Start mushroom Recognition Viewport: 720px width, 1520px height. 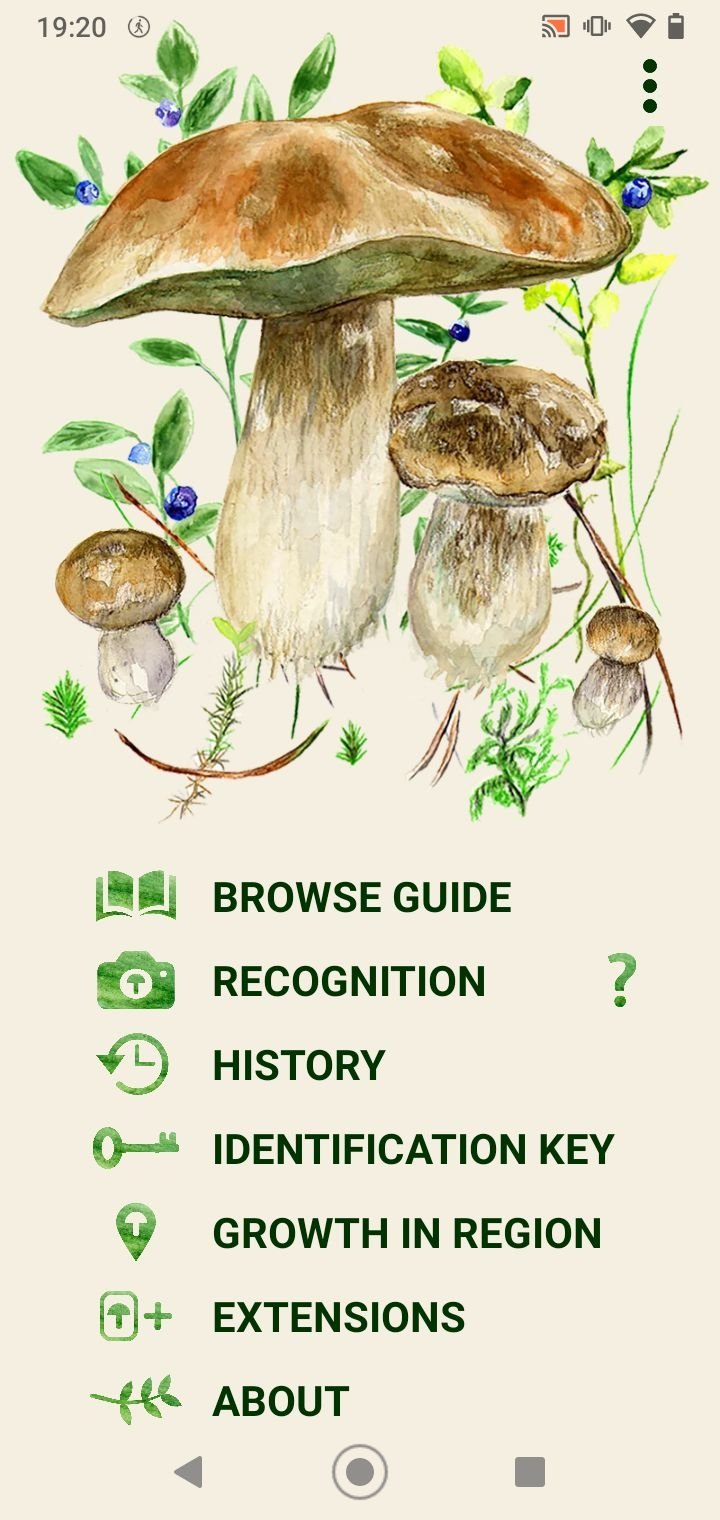[x=291, y=981]
